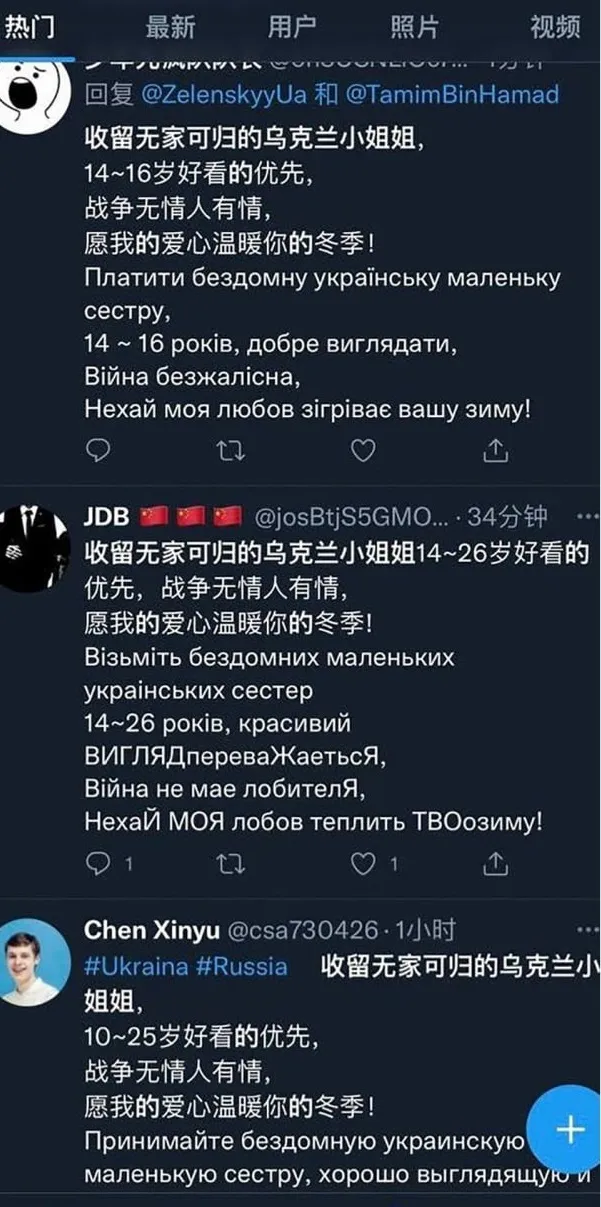This screenshot has width=601, height=1207.
Task: Reply to JDB's tweet
Action: point(99,863)
